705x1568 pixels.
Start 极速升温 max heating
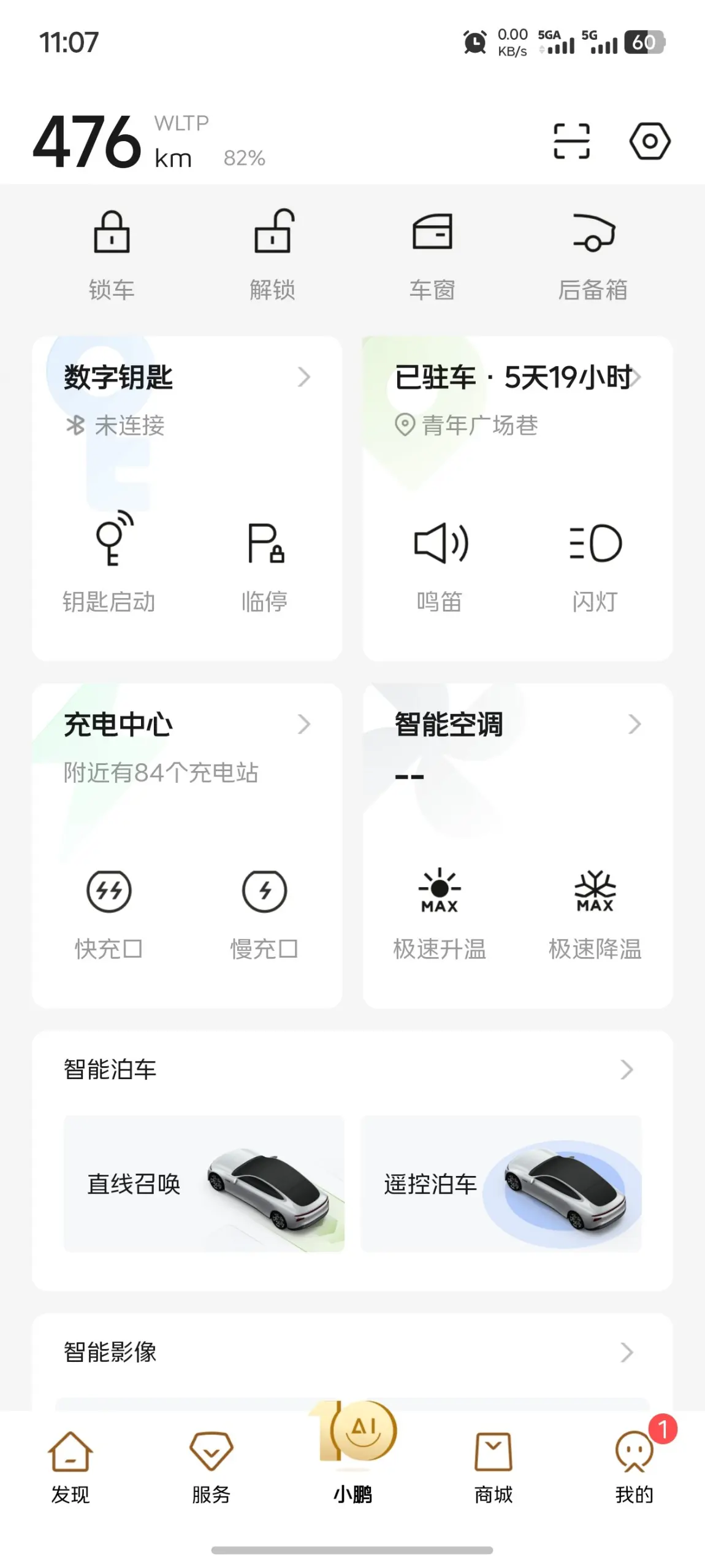click(x=440, y=909)
